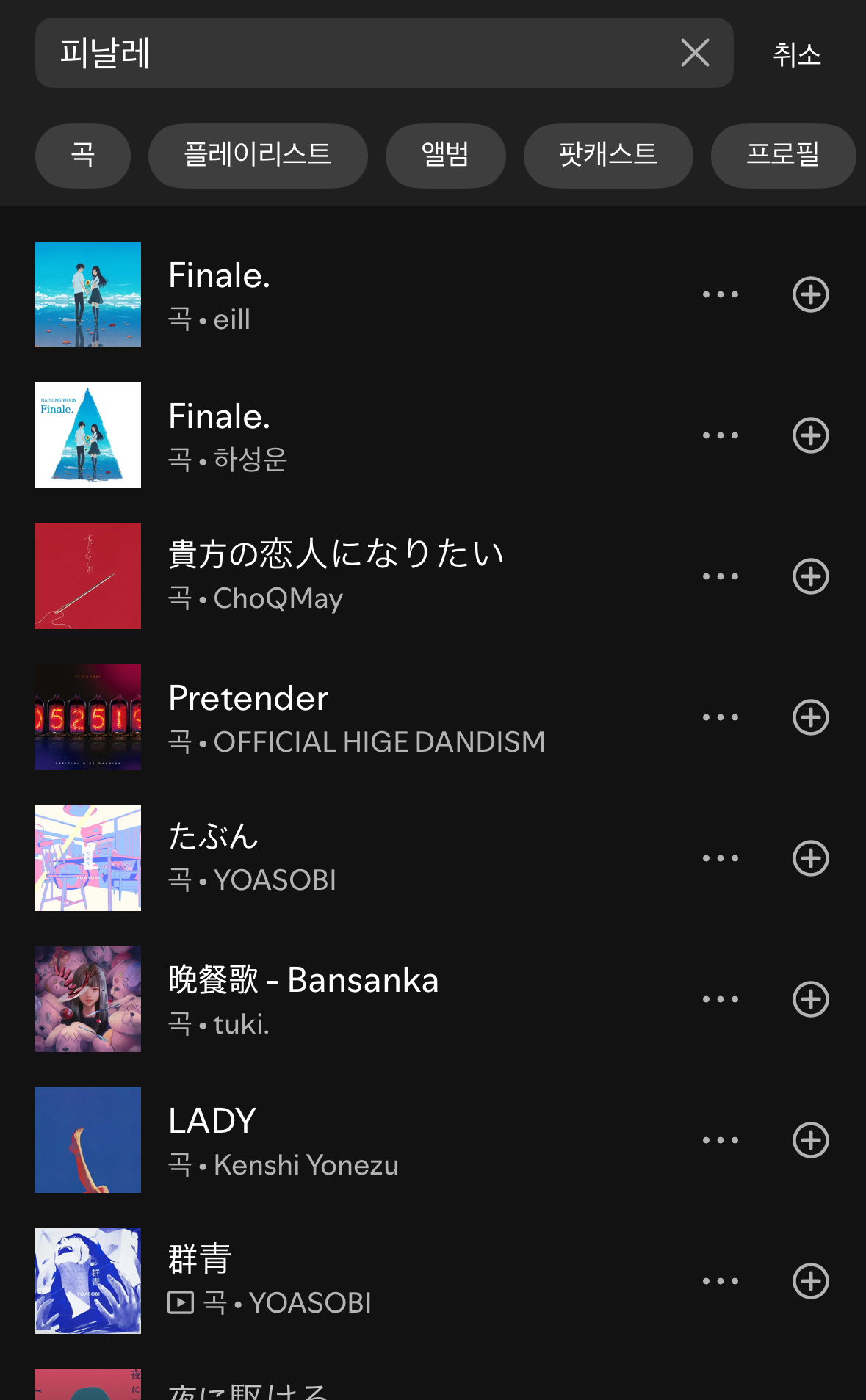Open the song 晩餐歌 - Bansanka by tuki.
866x1400 pixels.
click(353, 999)
